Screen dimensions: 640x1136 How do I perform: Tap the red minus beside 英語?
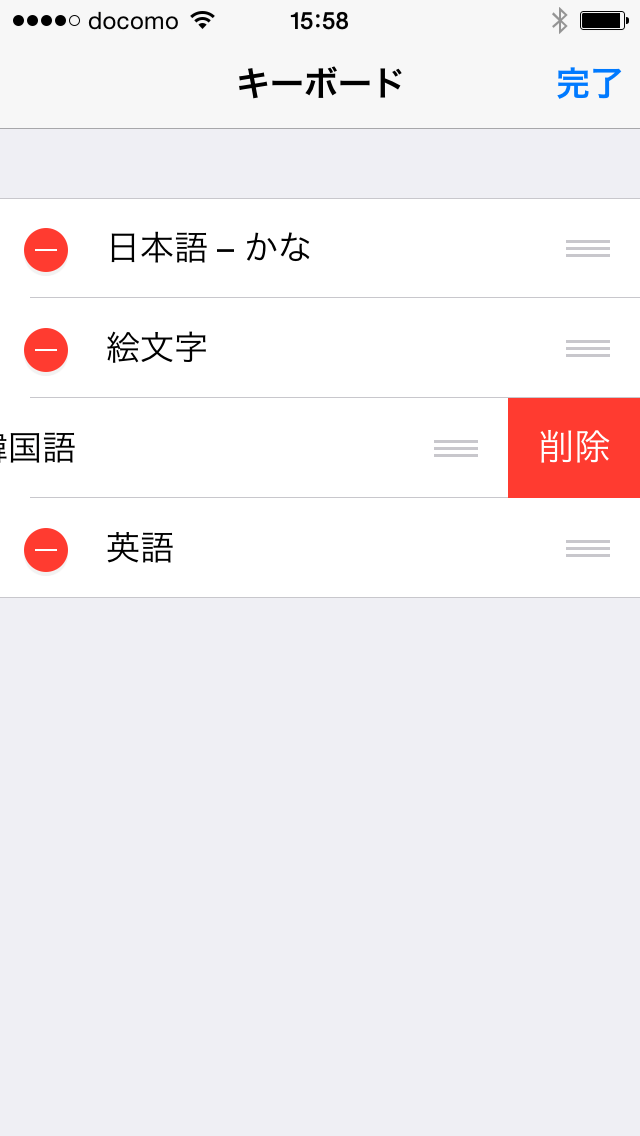point(46,550)
